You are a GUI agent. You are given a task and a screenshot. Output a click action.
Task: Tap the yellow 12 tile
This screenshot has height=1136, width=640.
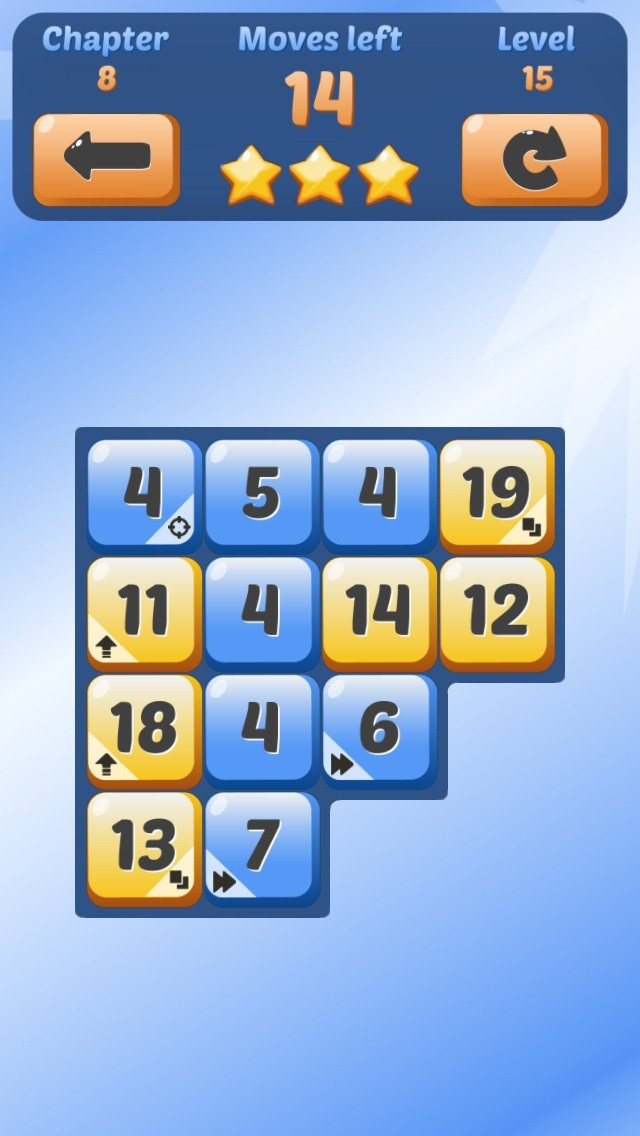pyautogui.click(x=497, y=614)
